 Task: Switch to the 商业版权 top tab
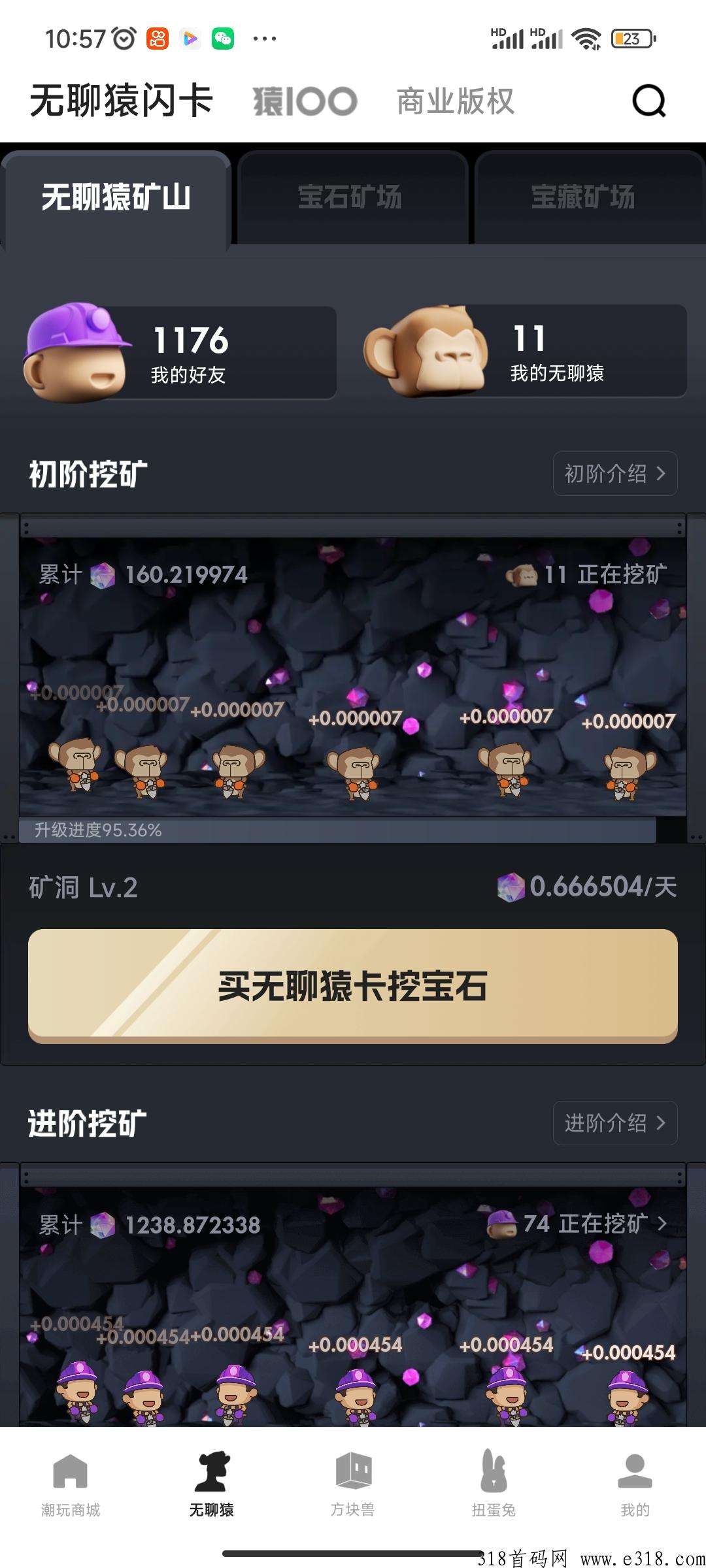click(456, 101)
